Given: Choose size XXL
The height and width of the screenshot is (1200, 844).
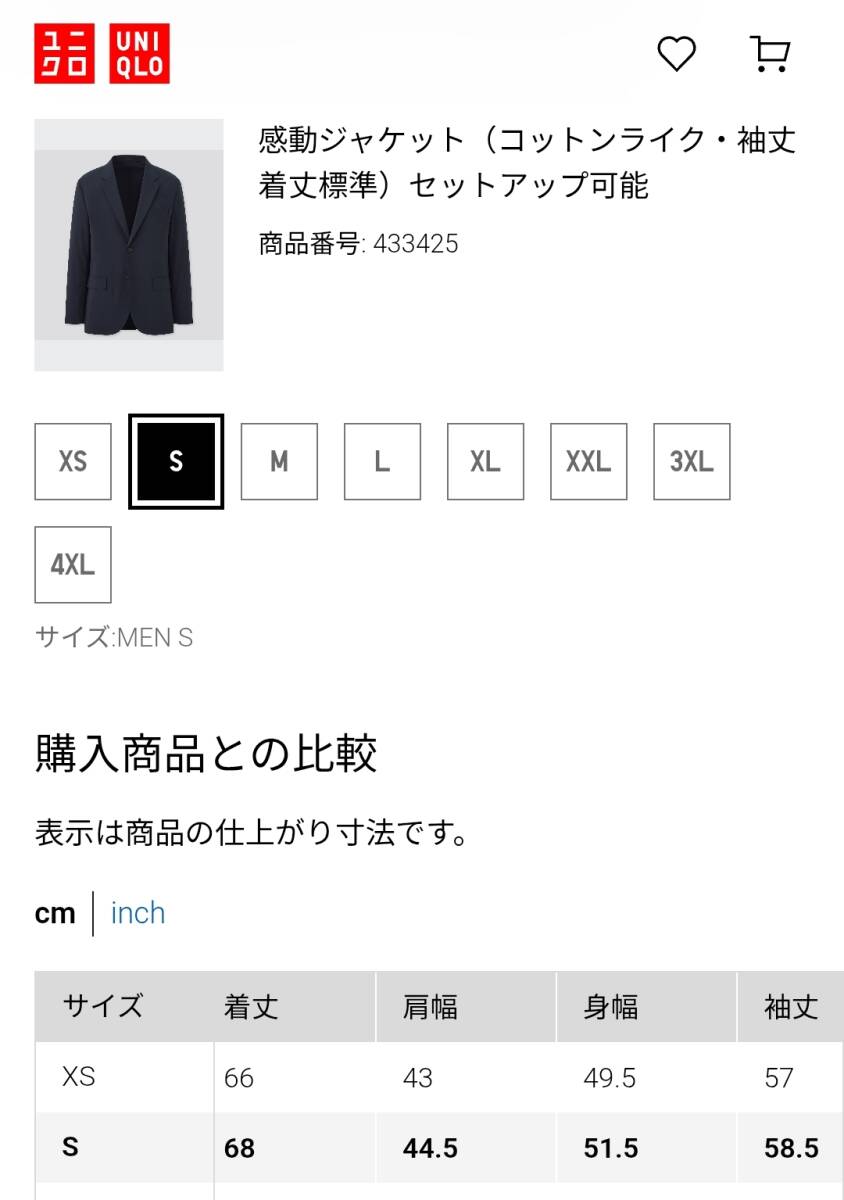Looking at the screenshot, I should [588, 462].
